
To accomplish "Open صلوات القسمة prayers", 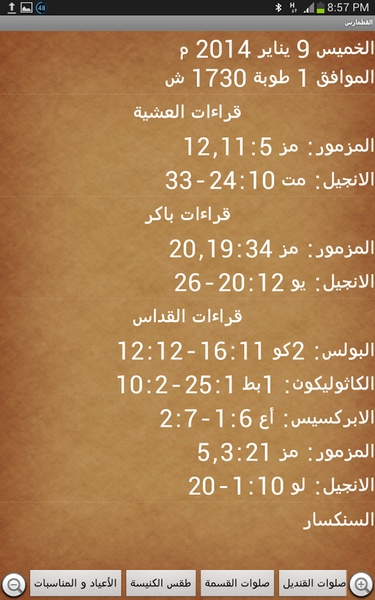I will [237, 583].
